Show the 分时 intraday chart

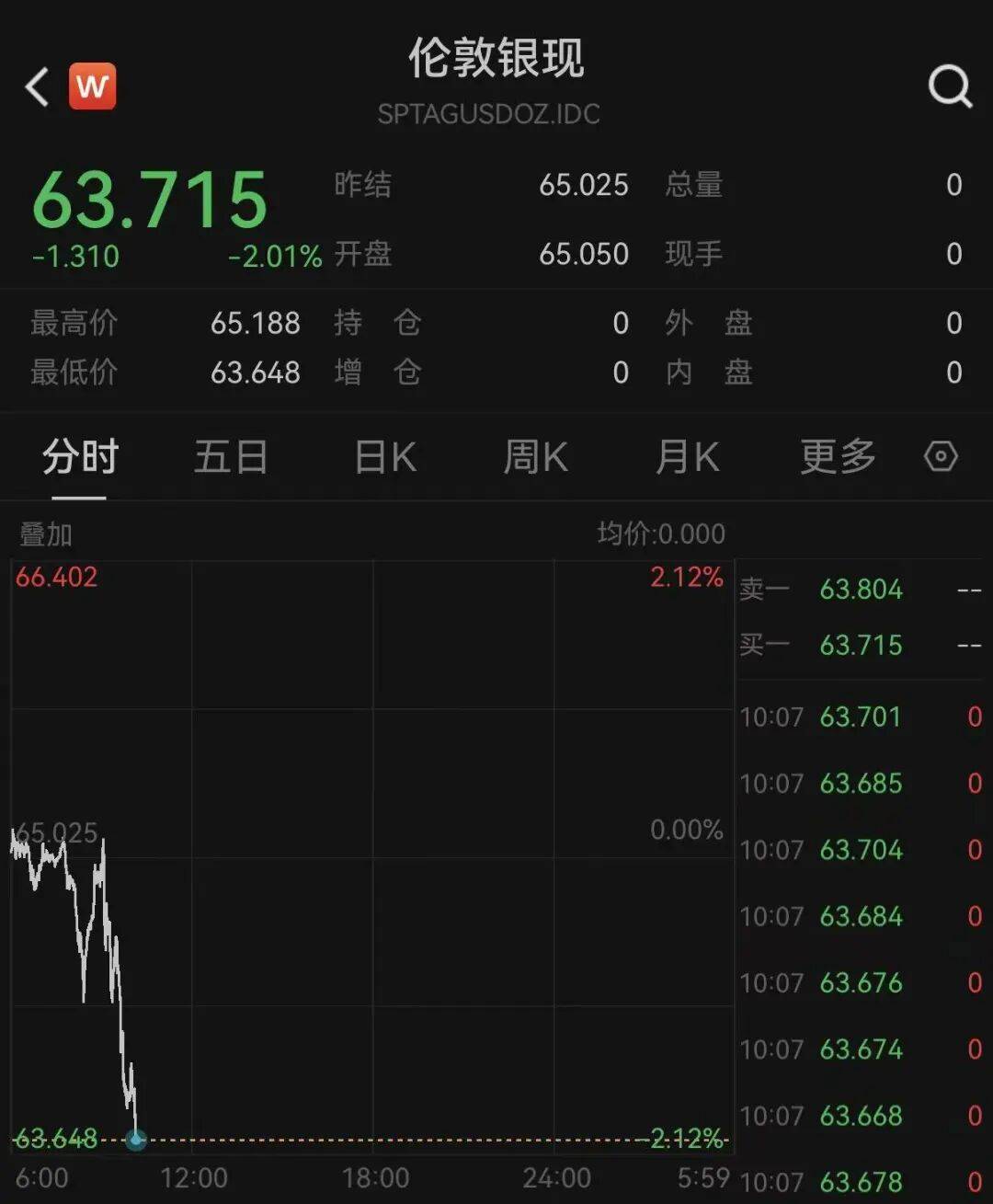coord(80,457)
